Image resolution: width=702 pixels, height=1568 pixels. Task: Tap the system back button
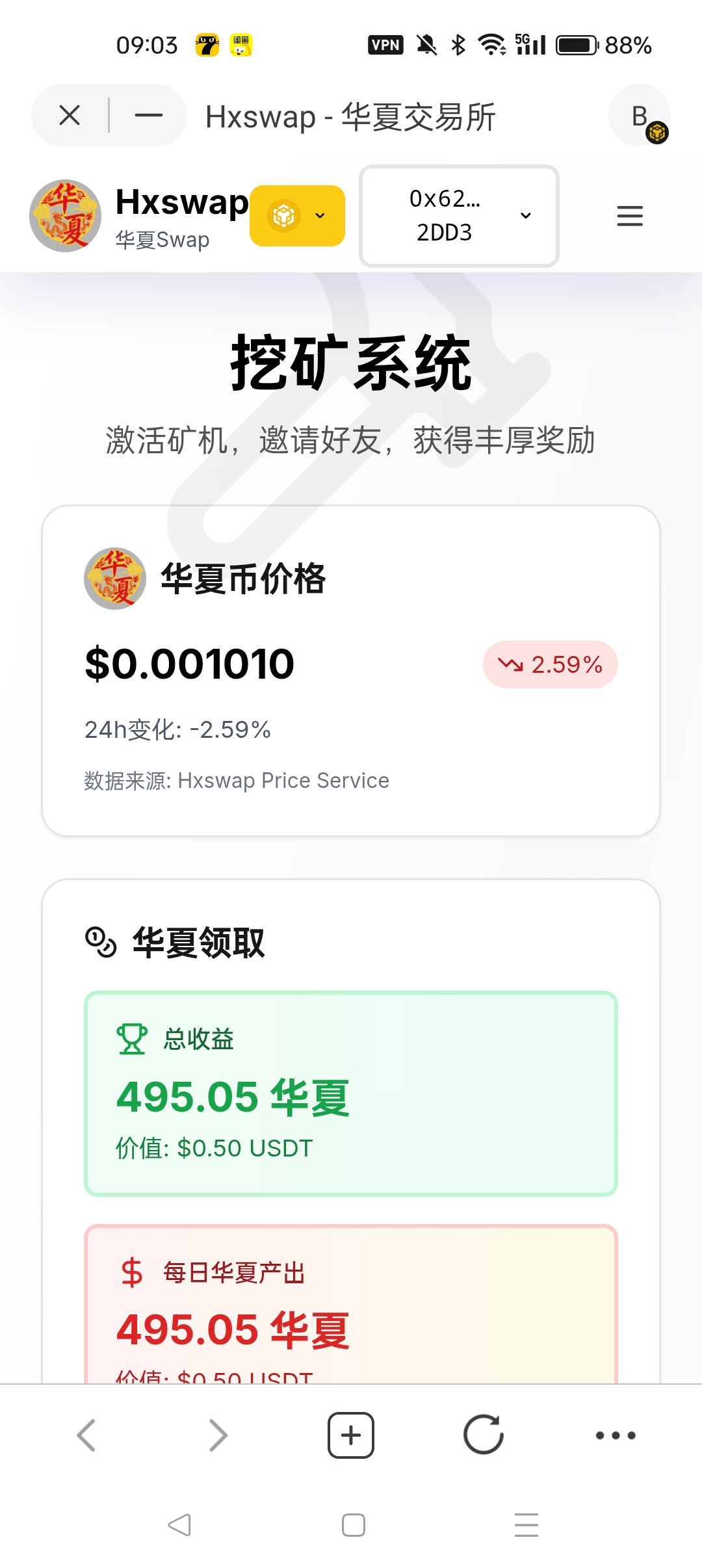click(179, 1525)
